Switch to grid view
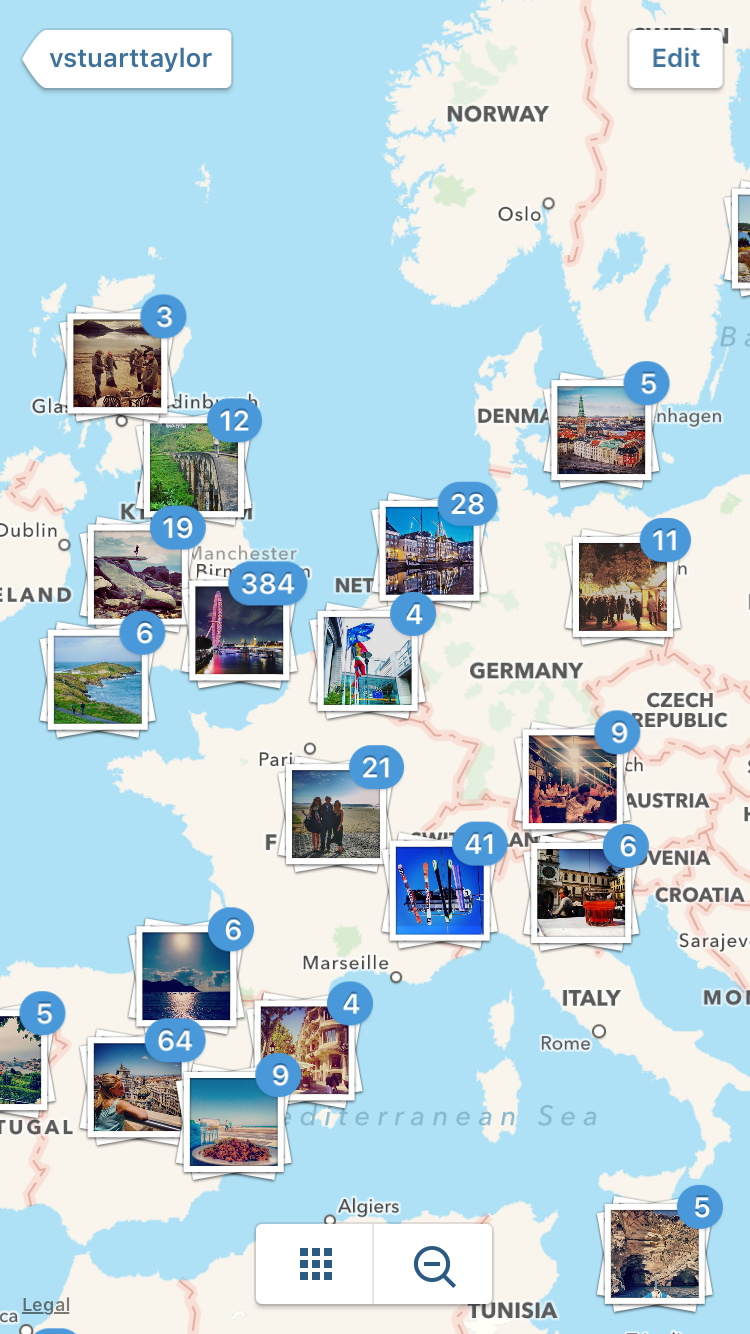 click(x=315, y=1265)
